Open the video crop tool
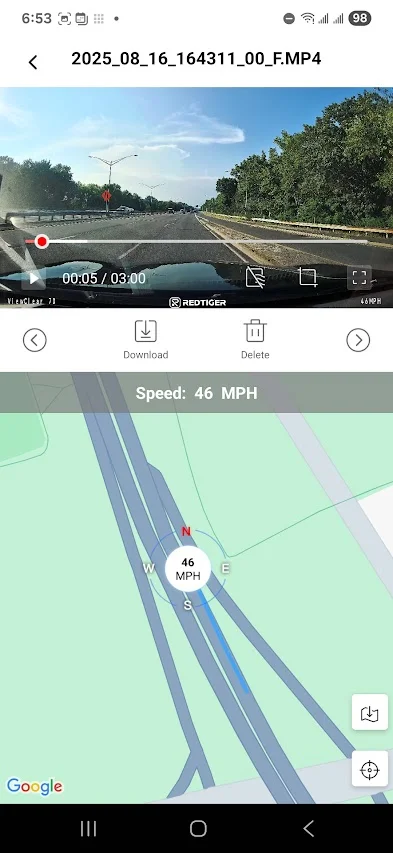The width and height of the screenshot is (393, 853). pyautogui.click(x=308, y=277)
